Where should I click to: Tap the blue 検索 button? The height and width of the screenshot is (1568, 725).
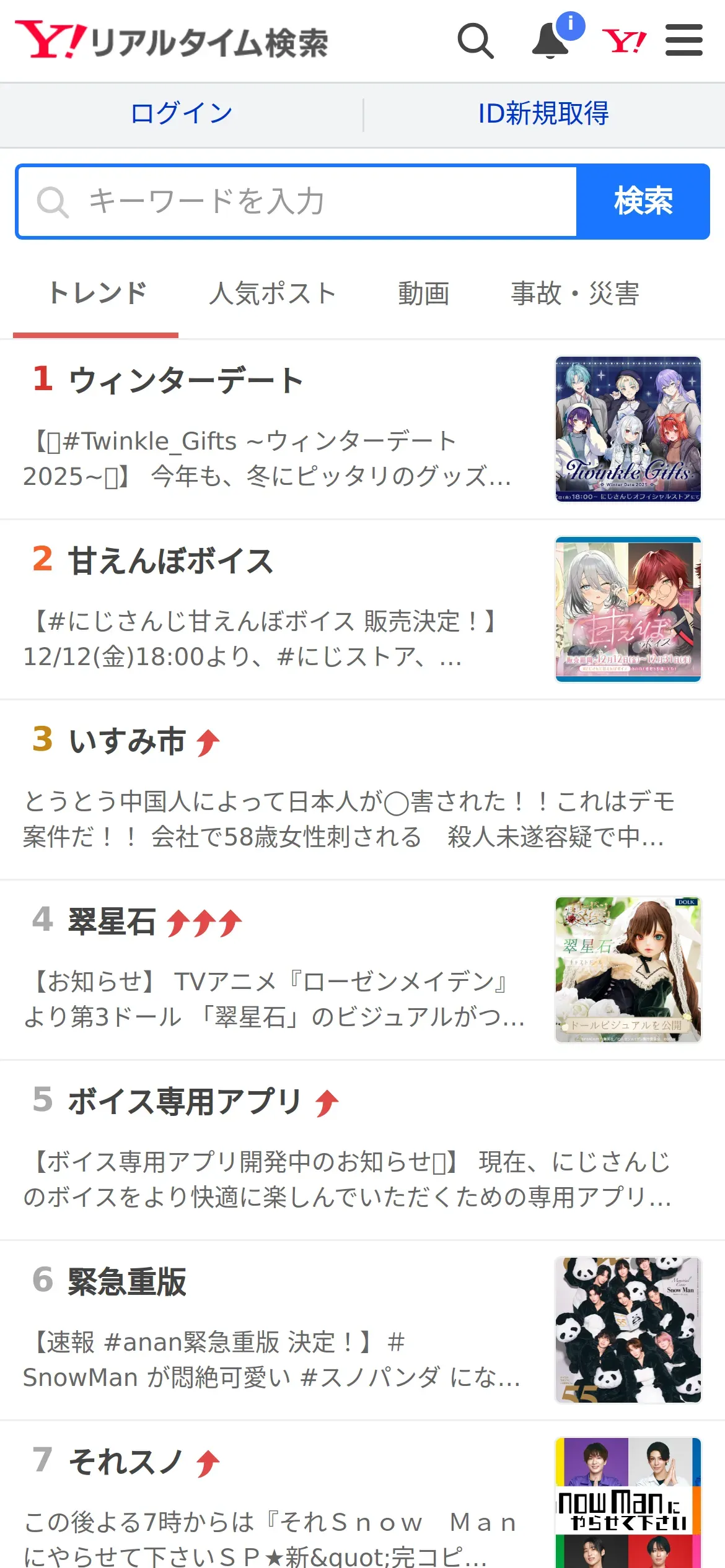coord(643,202)
